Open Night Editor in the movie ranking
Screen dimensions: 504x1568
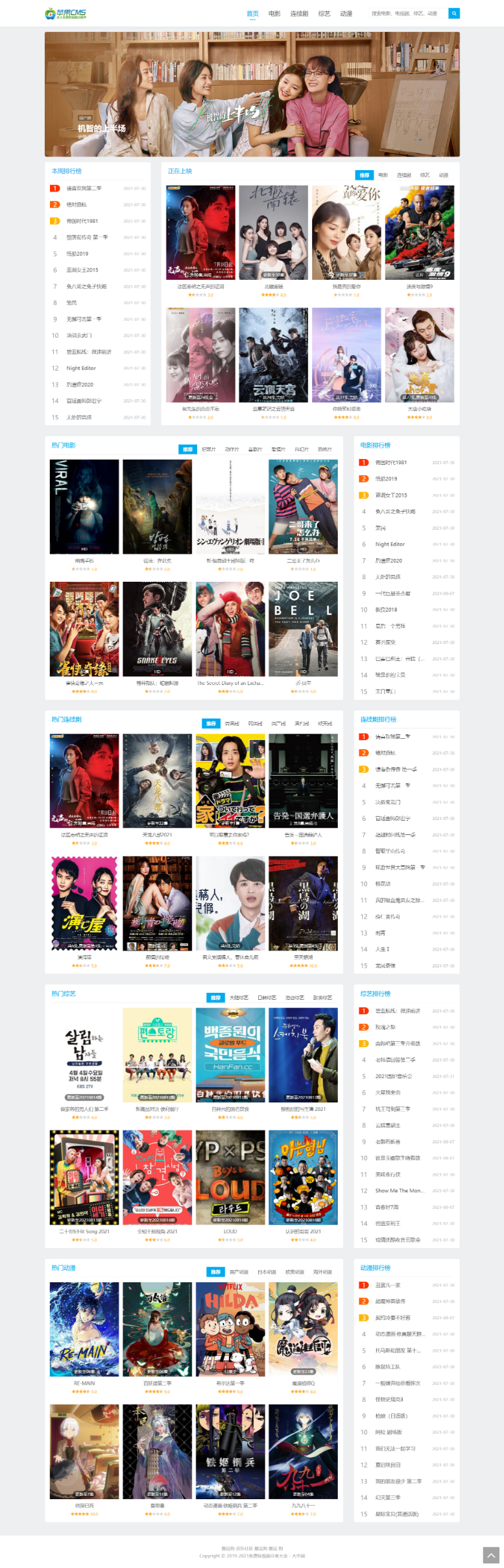pyautogui.click(x=390, y=544)
